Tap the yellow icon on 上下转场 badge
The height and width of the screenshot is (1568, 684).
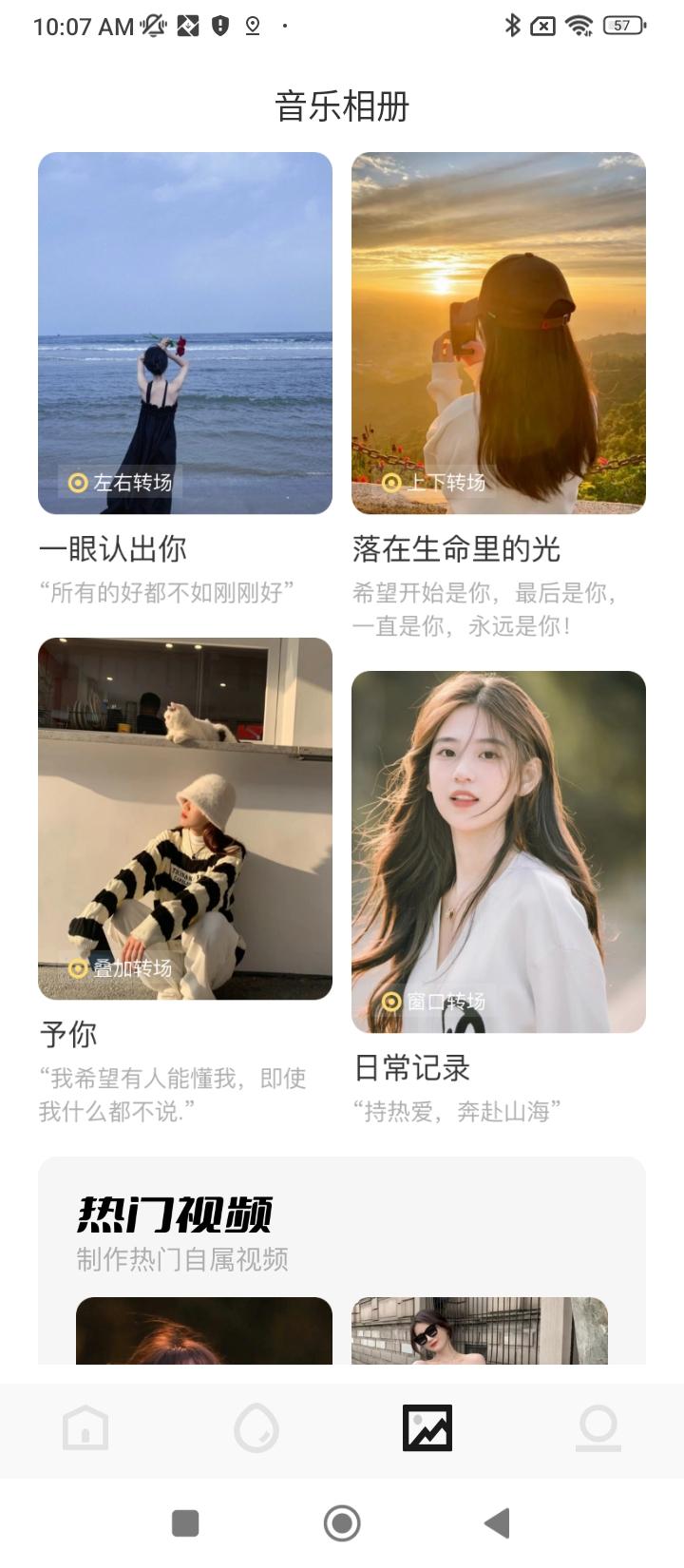(390, 483)
